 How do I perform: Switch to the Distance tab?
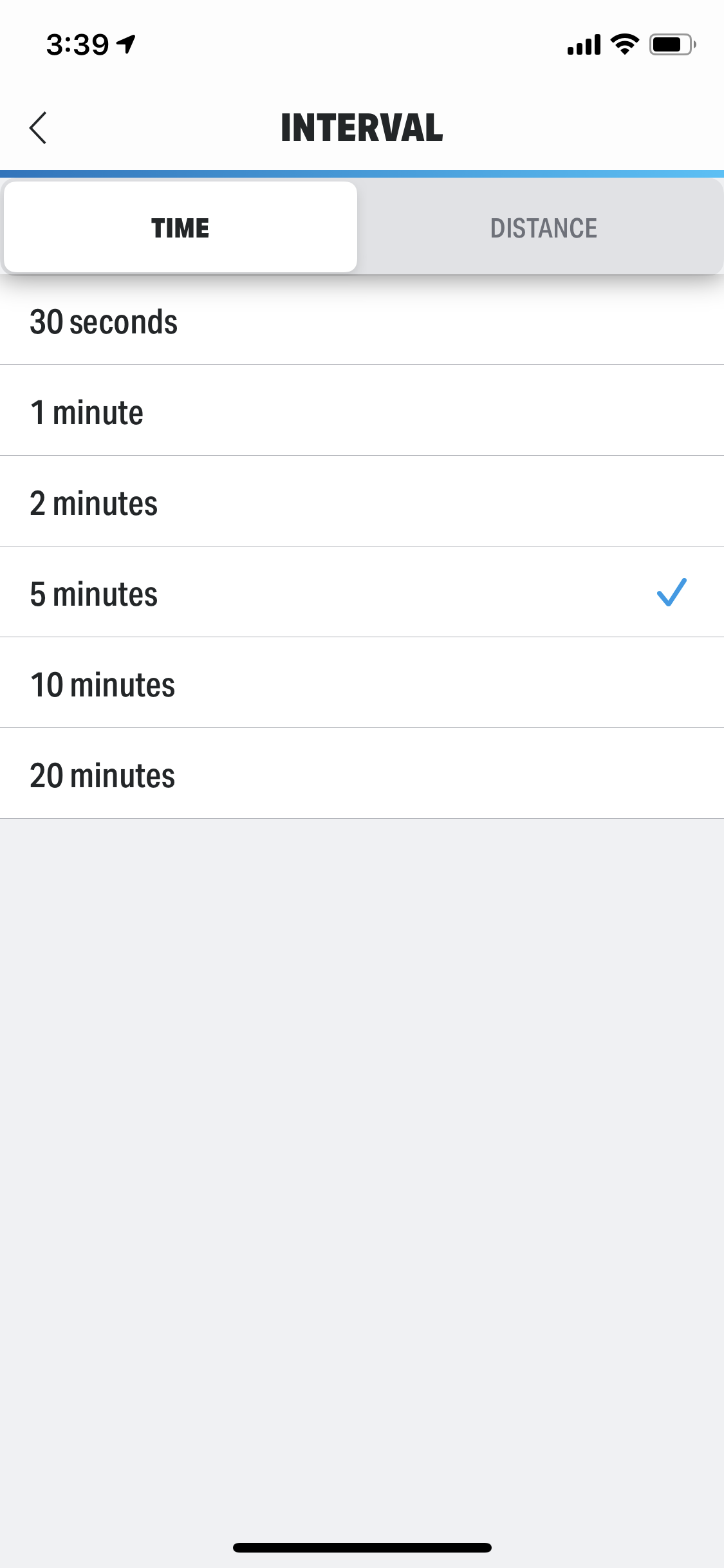[x=543, y=228]
